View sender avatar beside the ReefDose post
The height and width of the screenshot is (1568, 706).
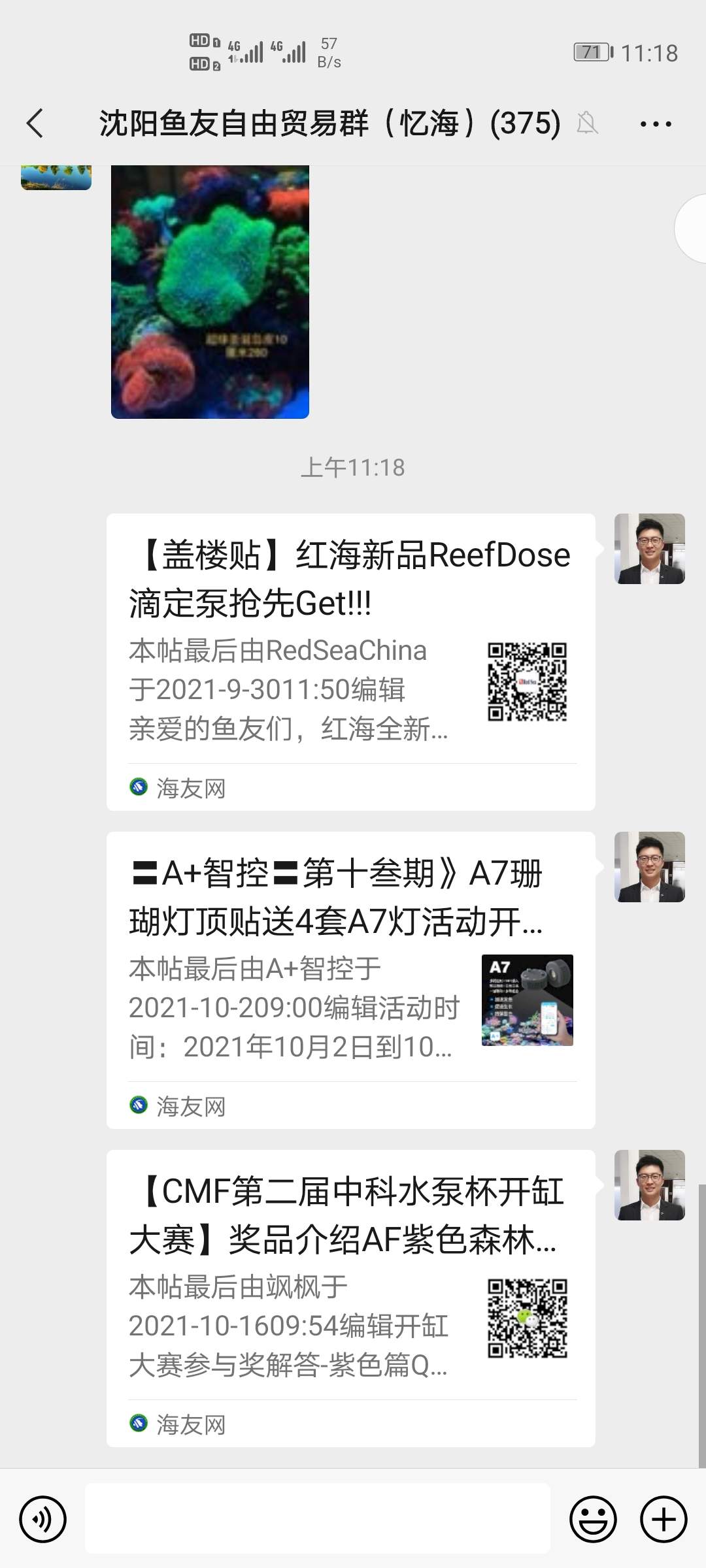[x=649, y=549]
